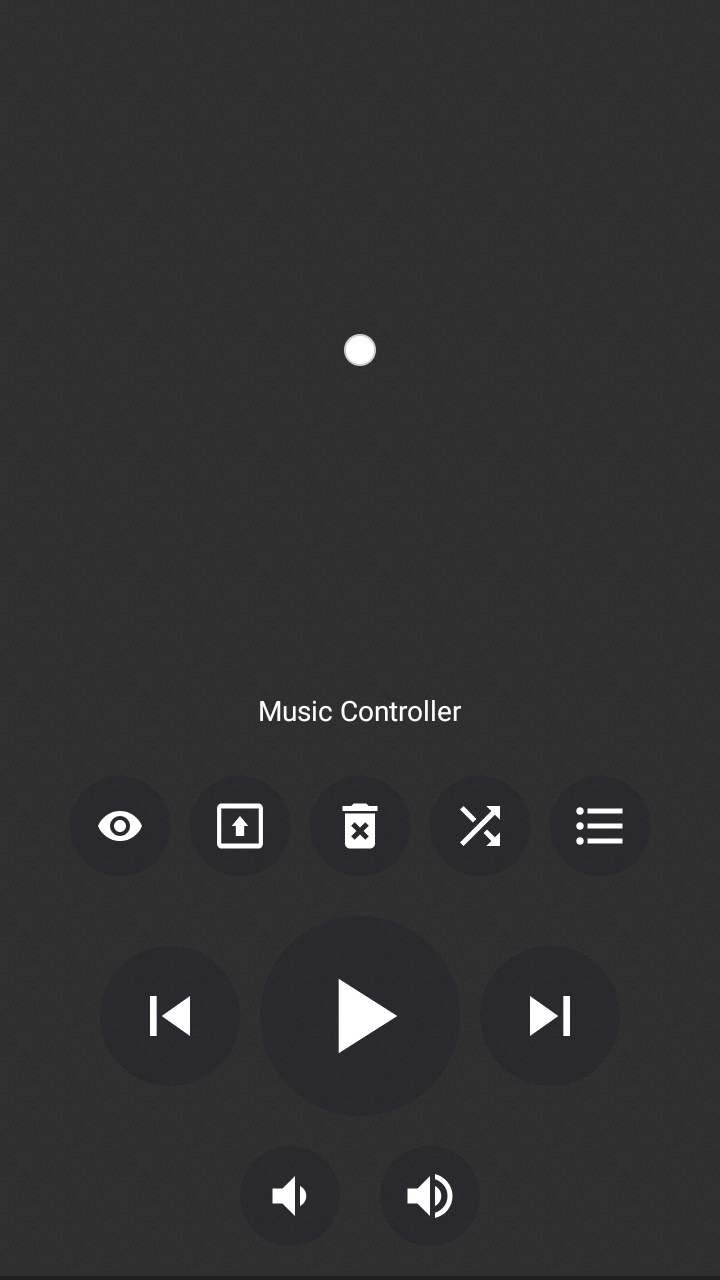Mute playback using the quiet speaker
This screenshot has width=720, height=1280.
(290, 1196)
